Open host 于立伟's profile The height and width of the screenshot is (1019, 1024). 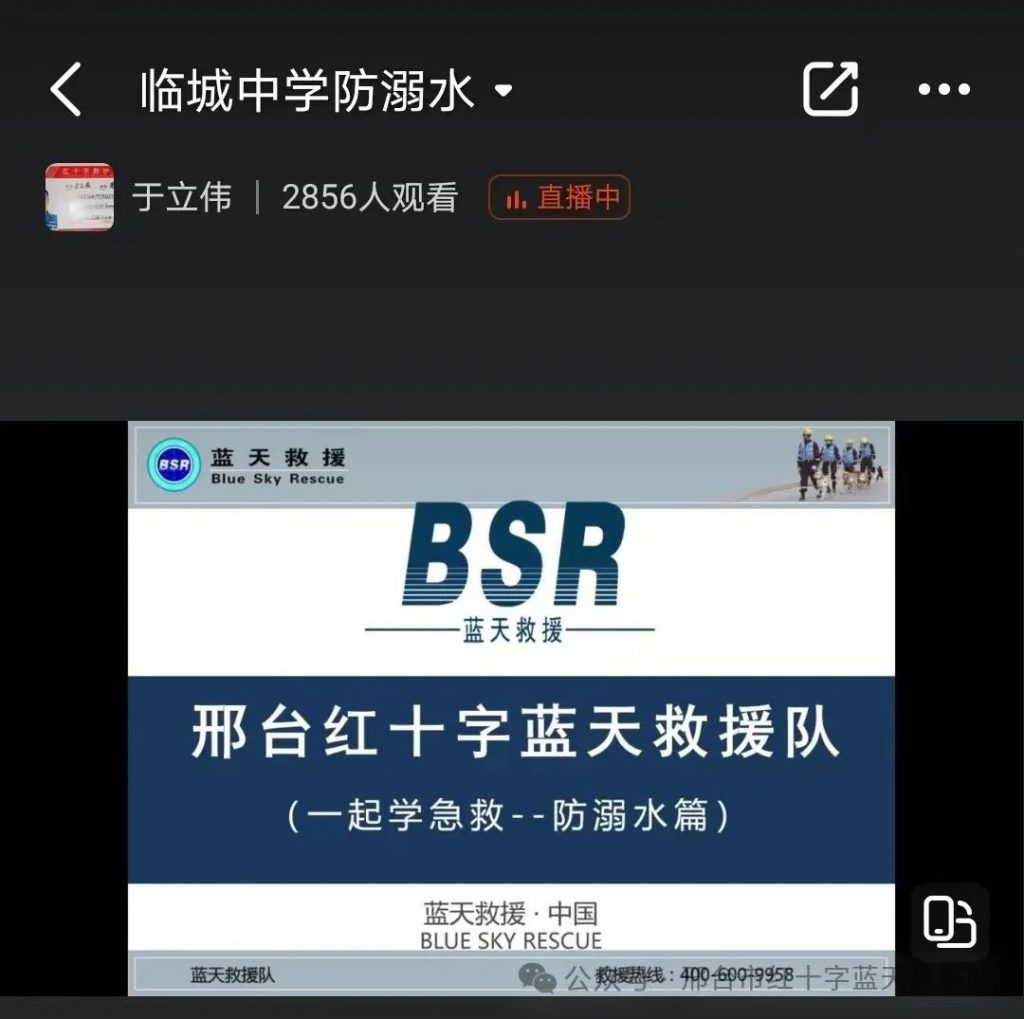point(80,197)
